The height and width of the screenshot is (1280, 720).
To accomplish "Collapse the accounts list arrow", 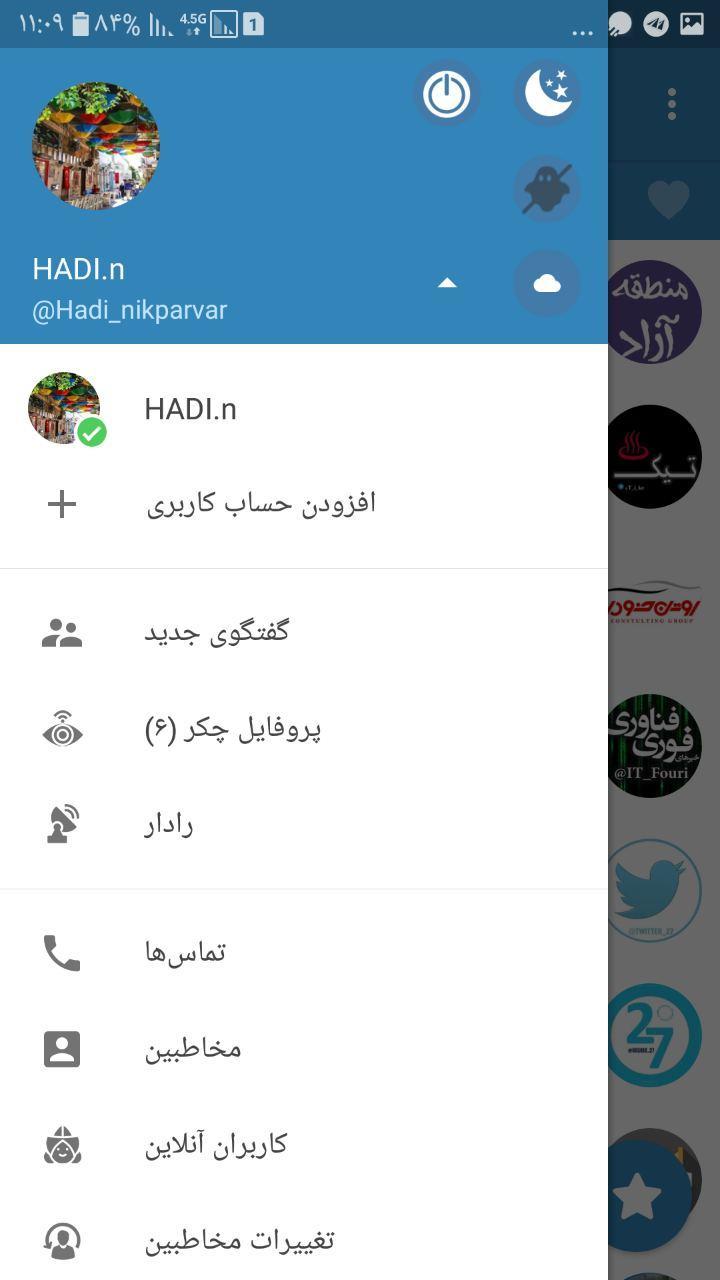I will [x=447, y=284].
